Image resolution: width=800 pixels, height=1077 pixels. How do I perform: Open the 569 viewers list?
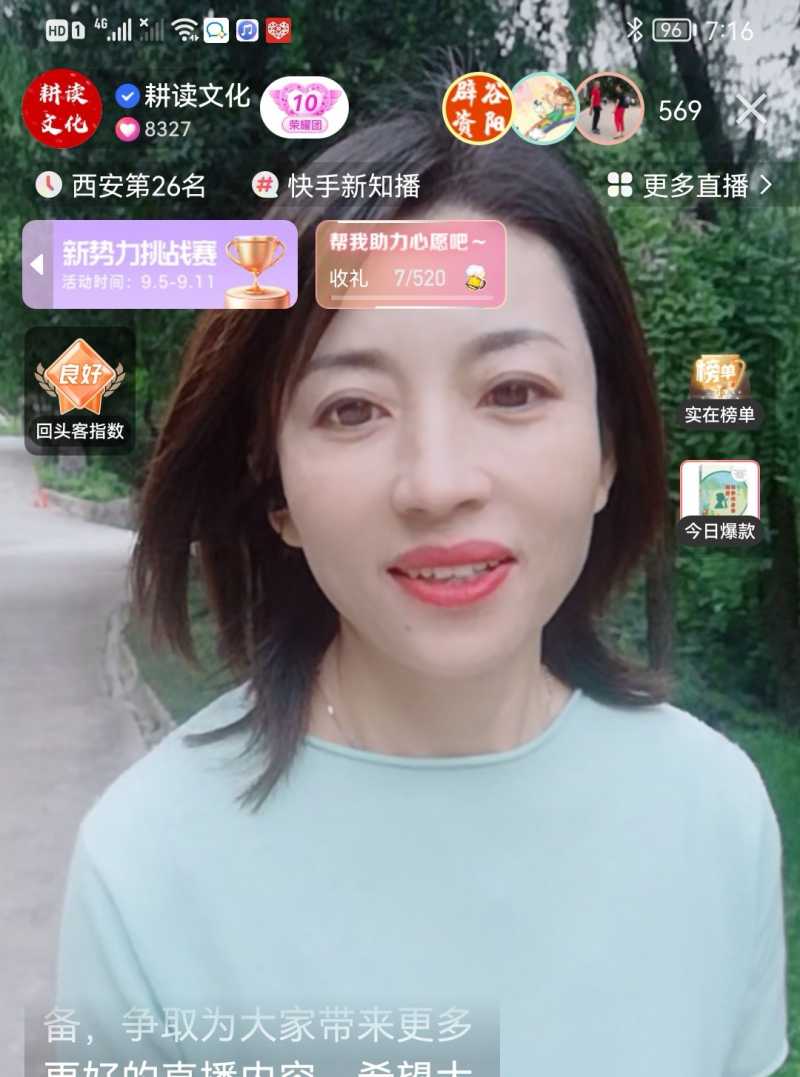pyautogui.click(x=679, y=110)
